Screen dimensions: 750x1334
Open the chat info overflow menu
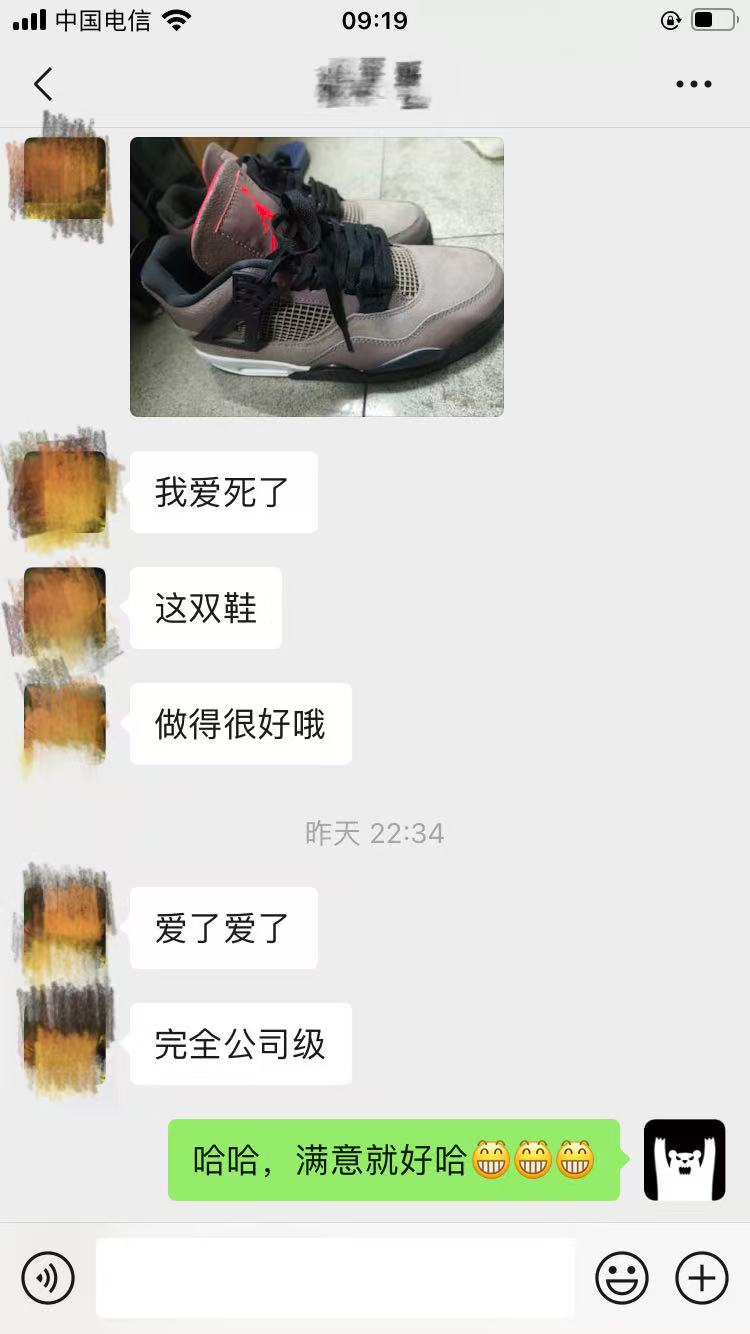(693, 84)
